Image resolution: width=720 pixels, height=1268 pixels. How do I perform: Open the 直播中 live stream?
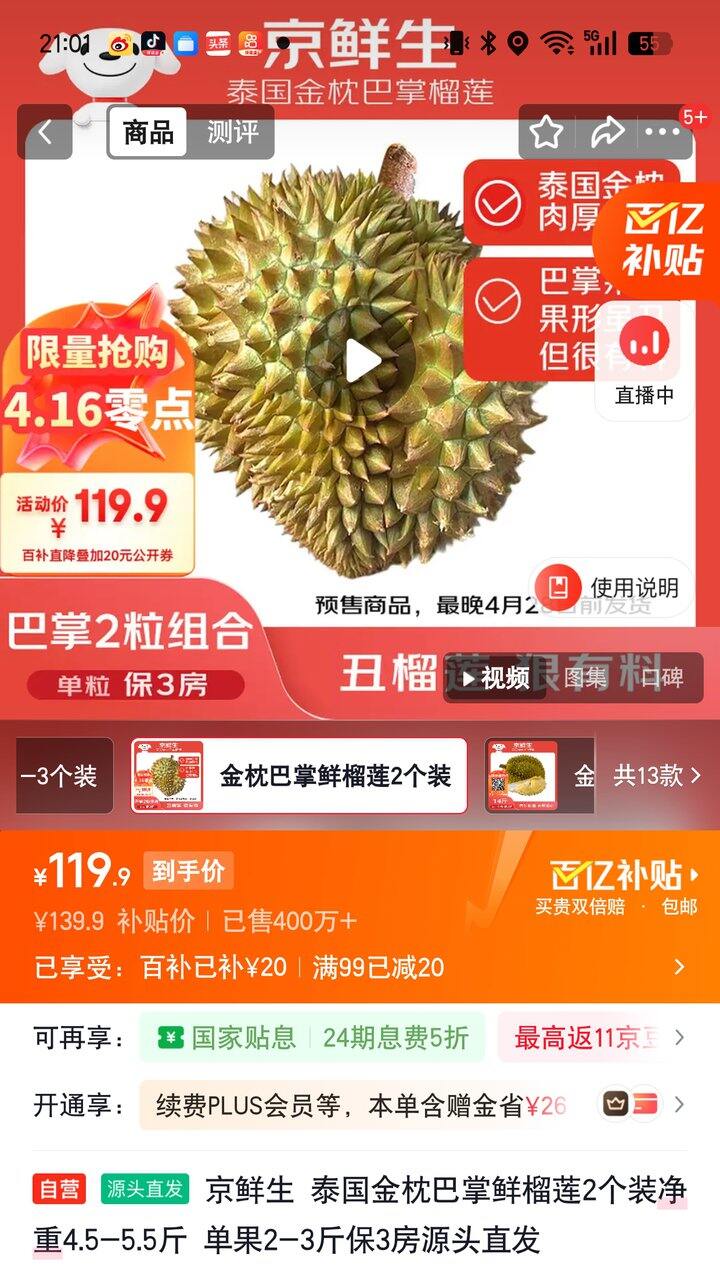coord(644,362)
